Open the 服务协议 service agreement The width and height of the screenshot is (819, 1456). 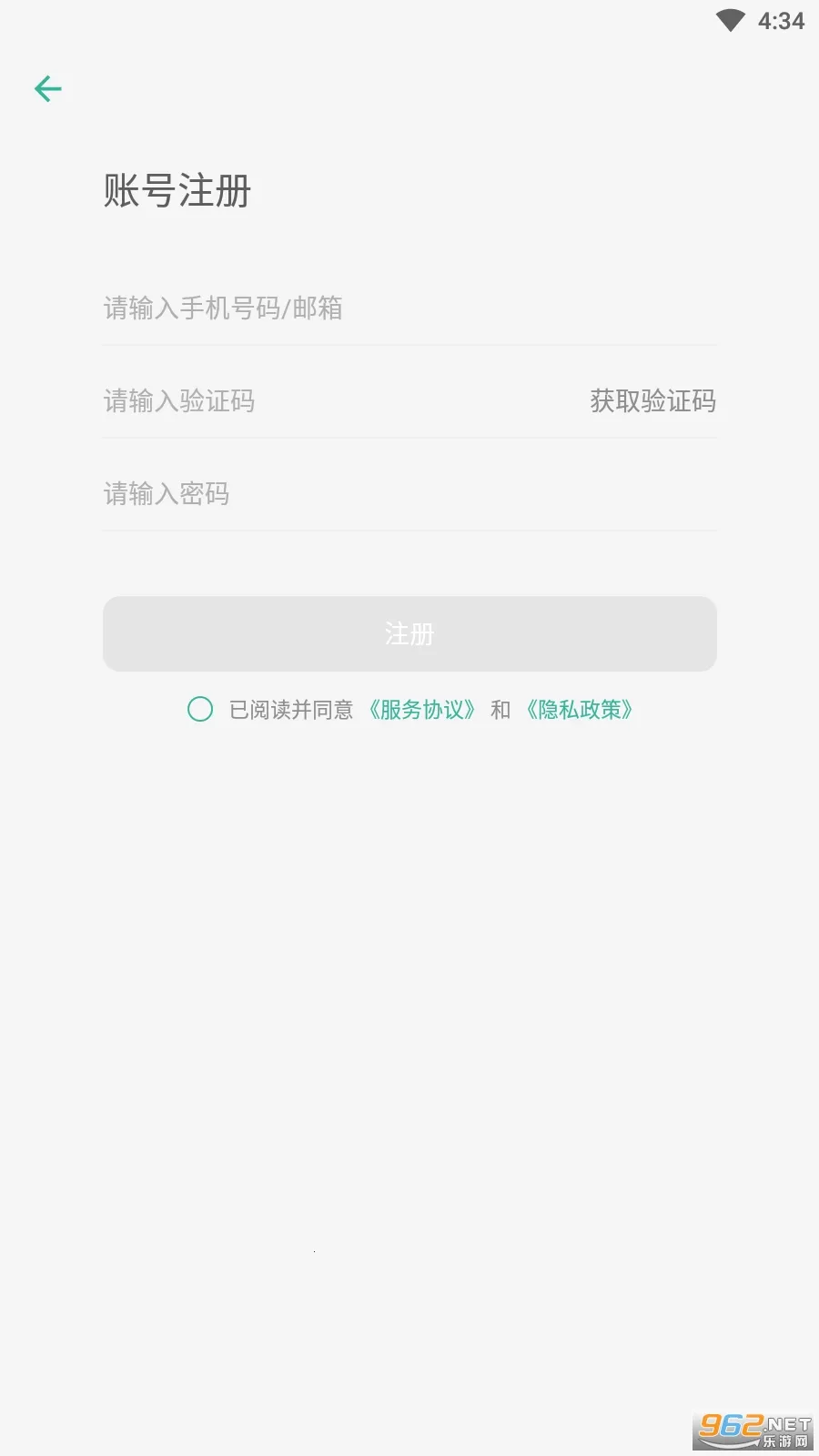421,710
